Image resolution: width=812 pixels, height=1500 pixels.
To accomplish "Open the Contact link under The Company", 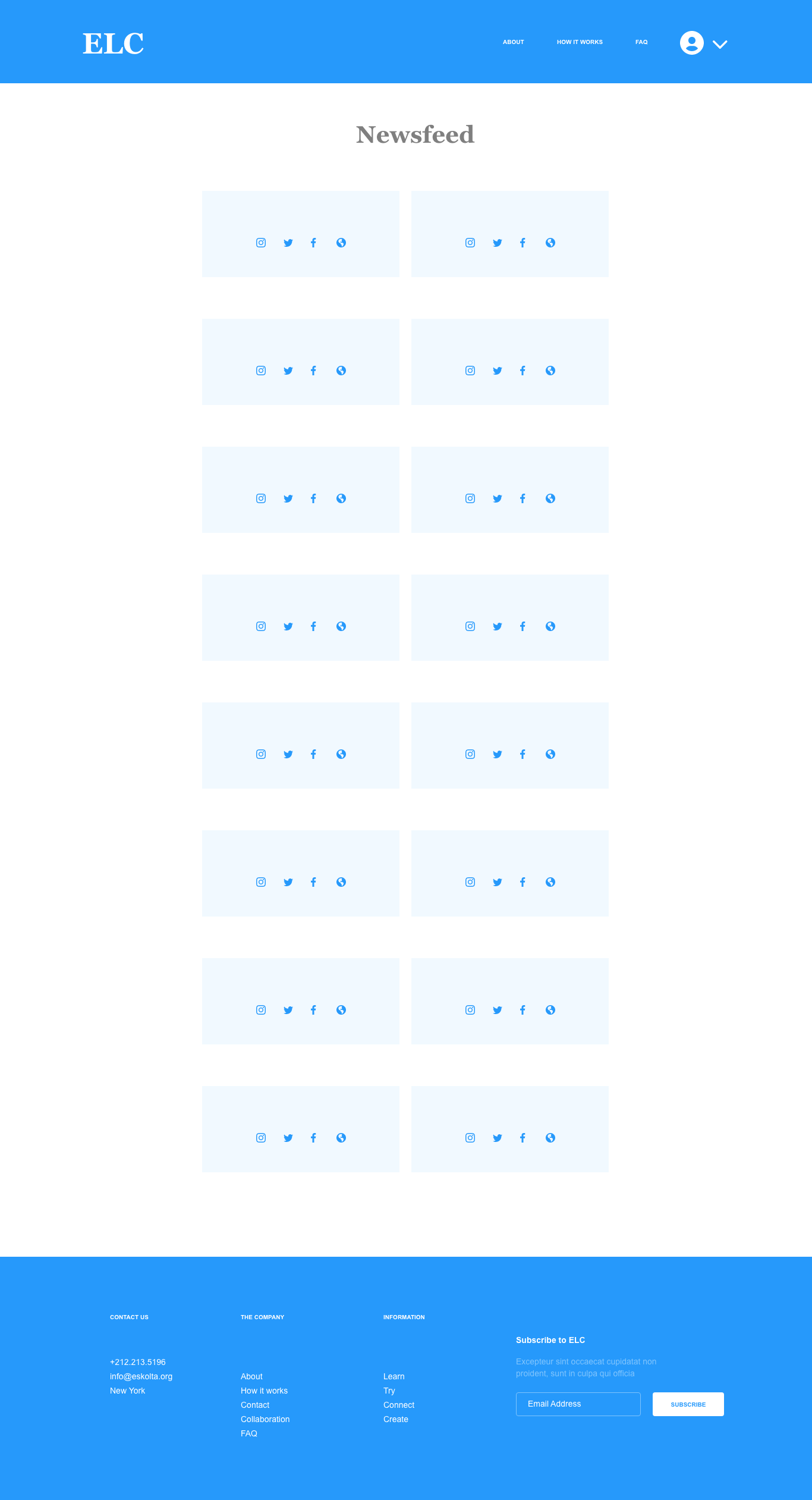I will tap(255, 1405).
